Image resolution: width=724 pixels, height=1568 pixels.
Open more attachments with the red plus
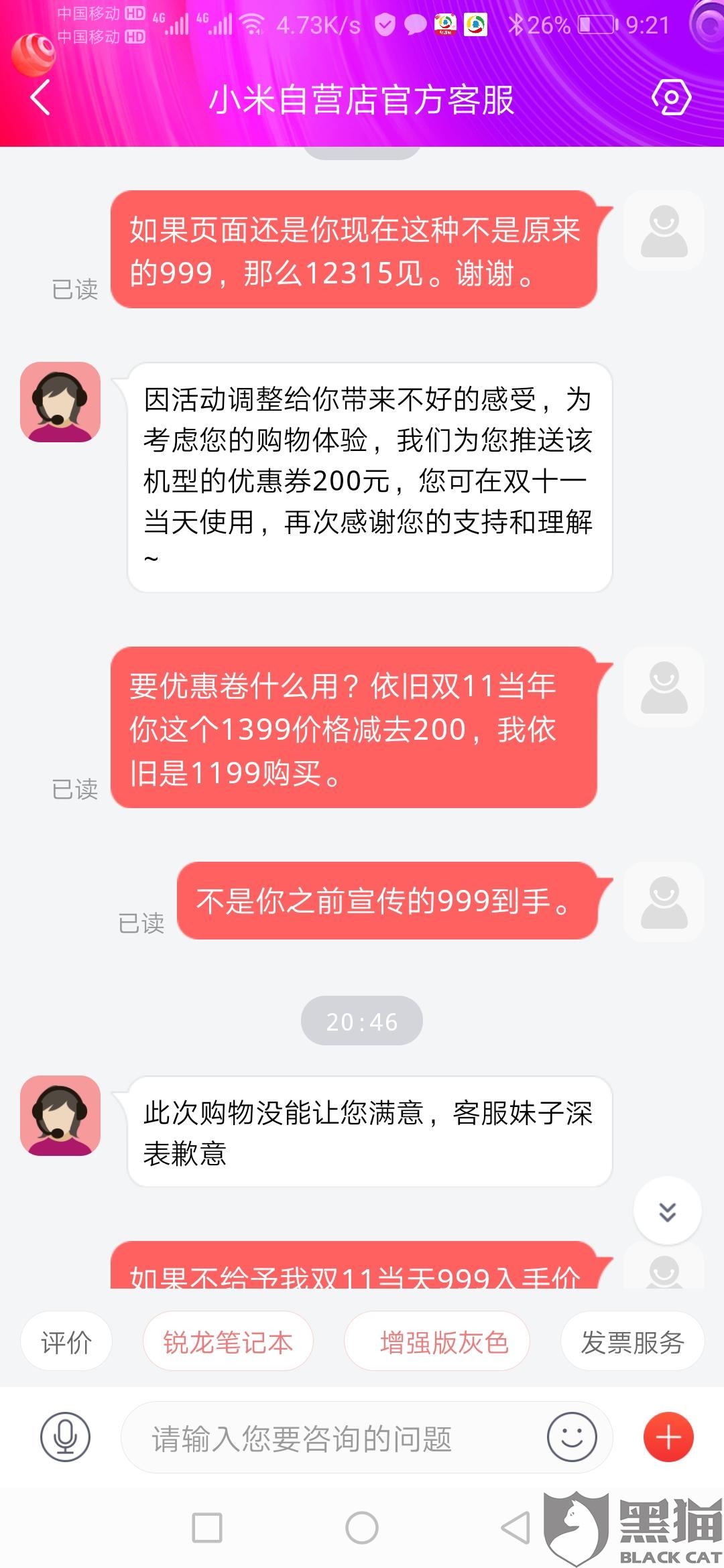(x=668, y=1437)
